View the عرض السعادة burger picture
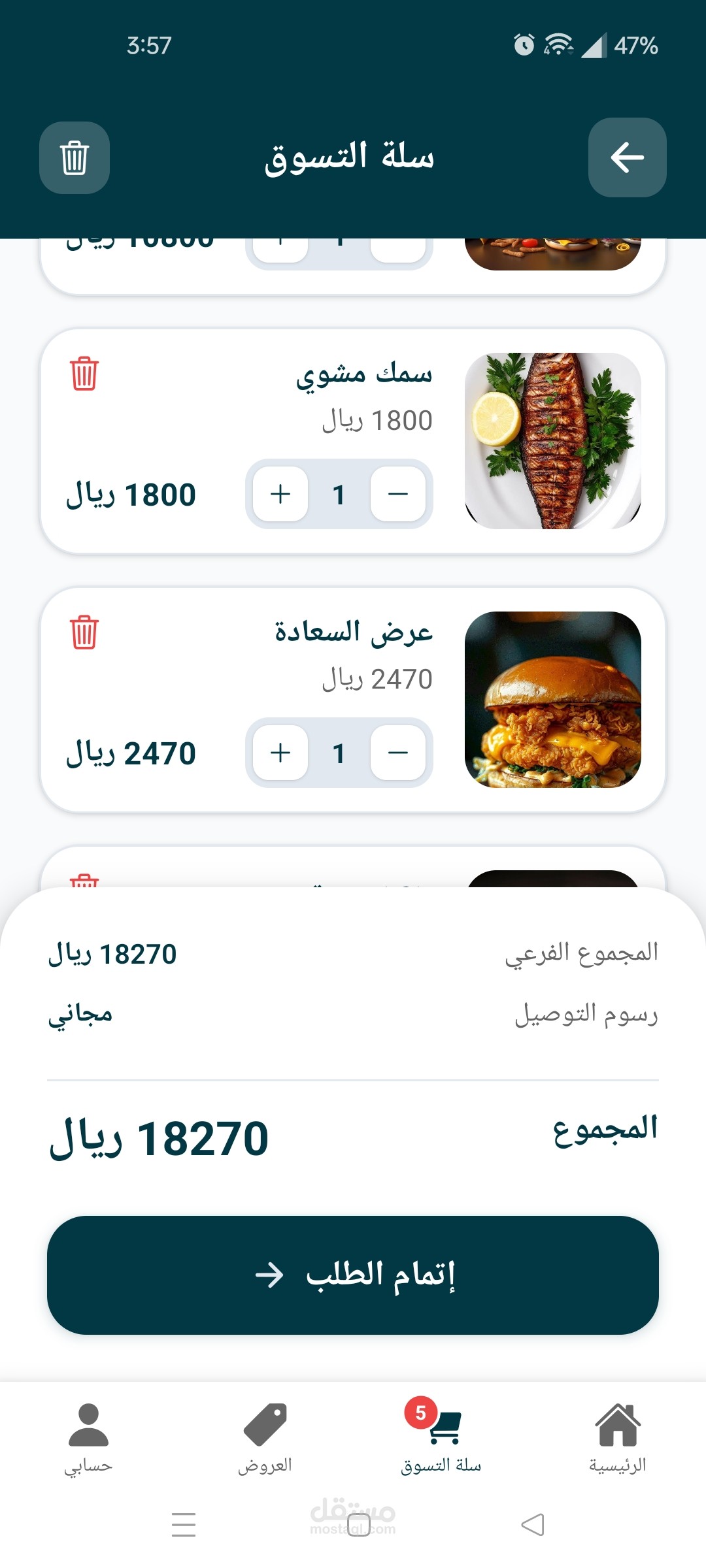The height and width of the screenshot is (1568, 706). pos(552,700)
